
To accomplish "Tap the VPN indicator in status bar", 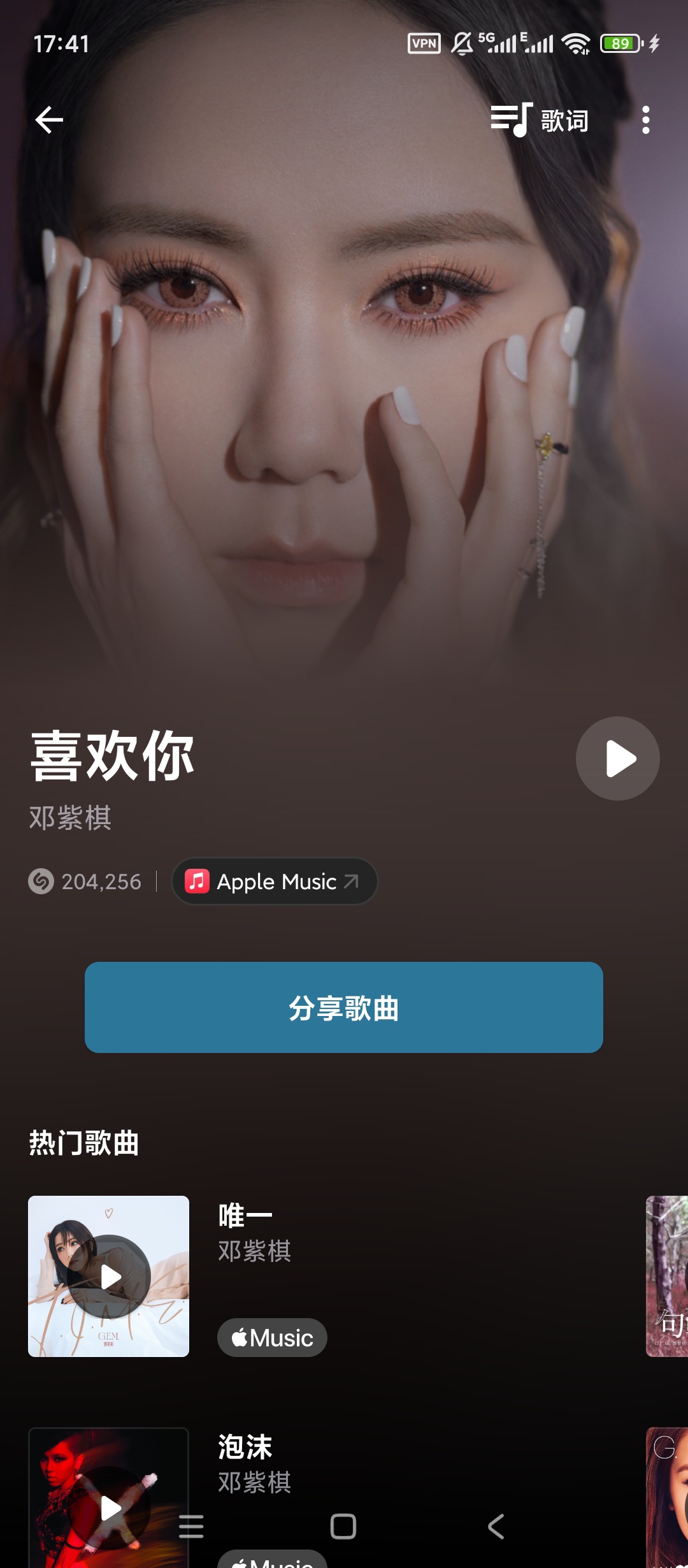I will [424, 43].
